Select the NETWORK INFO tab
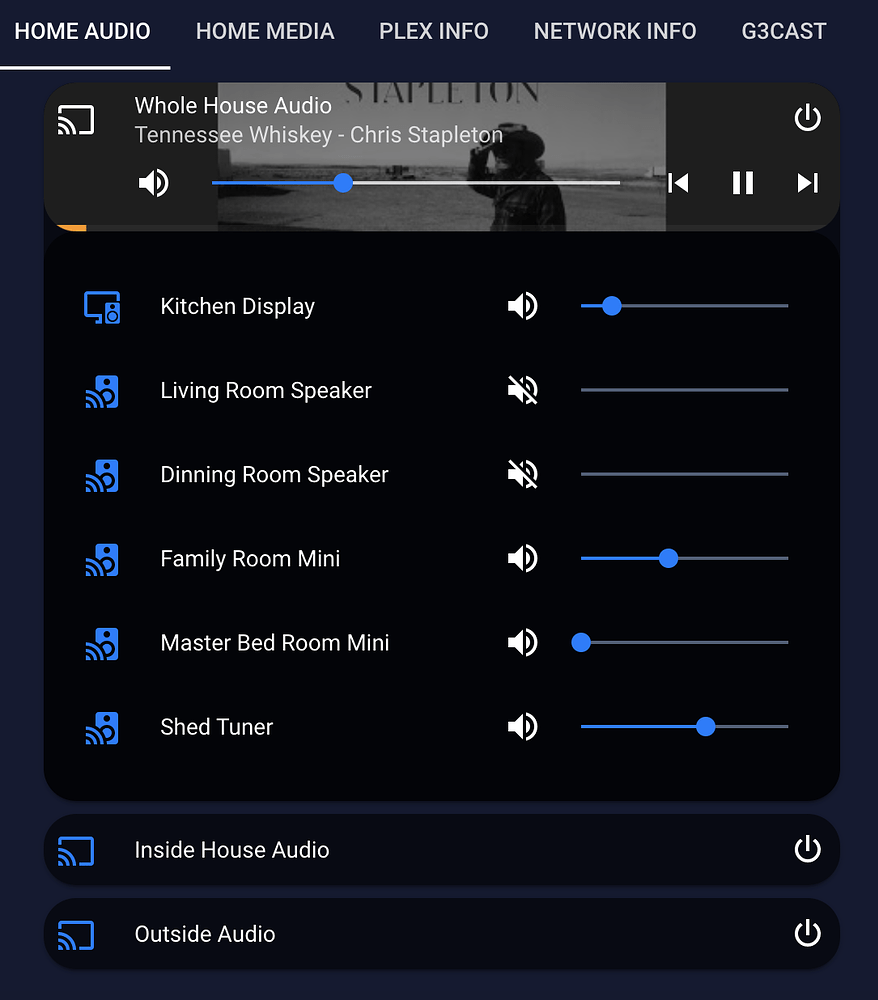The height and width of the screenshot is (1000, 878). pyautogui.click(x=614, y=31)
